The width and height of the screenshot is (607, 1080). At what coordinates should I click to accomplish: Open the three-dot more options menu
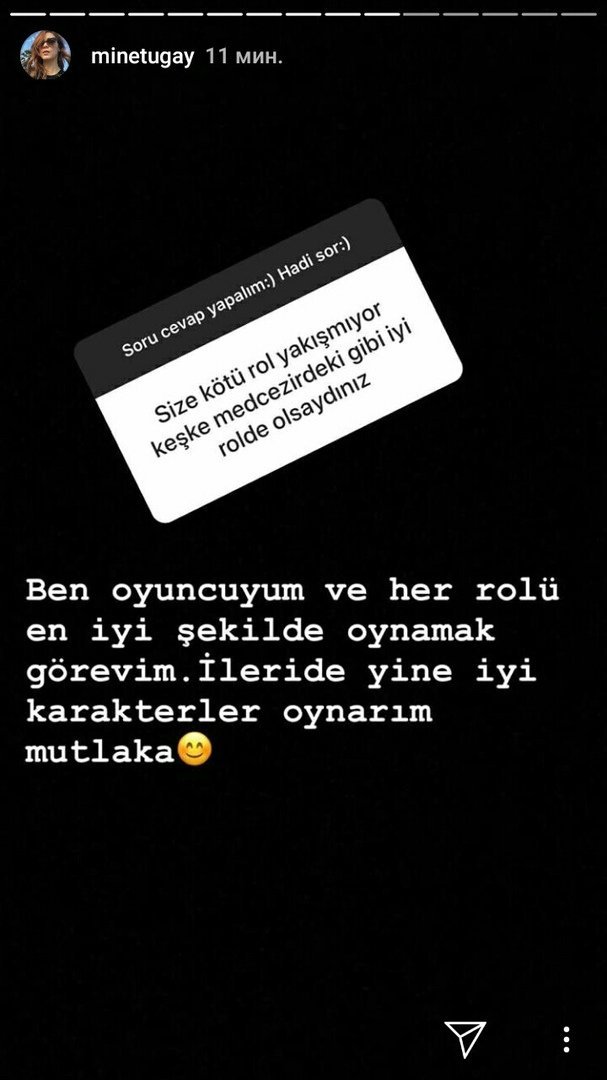pyautogui.click(x=566, y=1039)
